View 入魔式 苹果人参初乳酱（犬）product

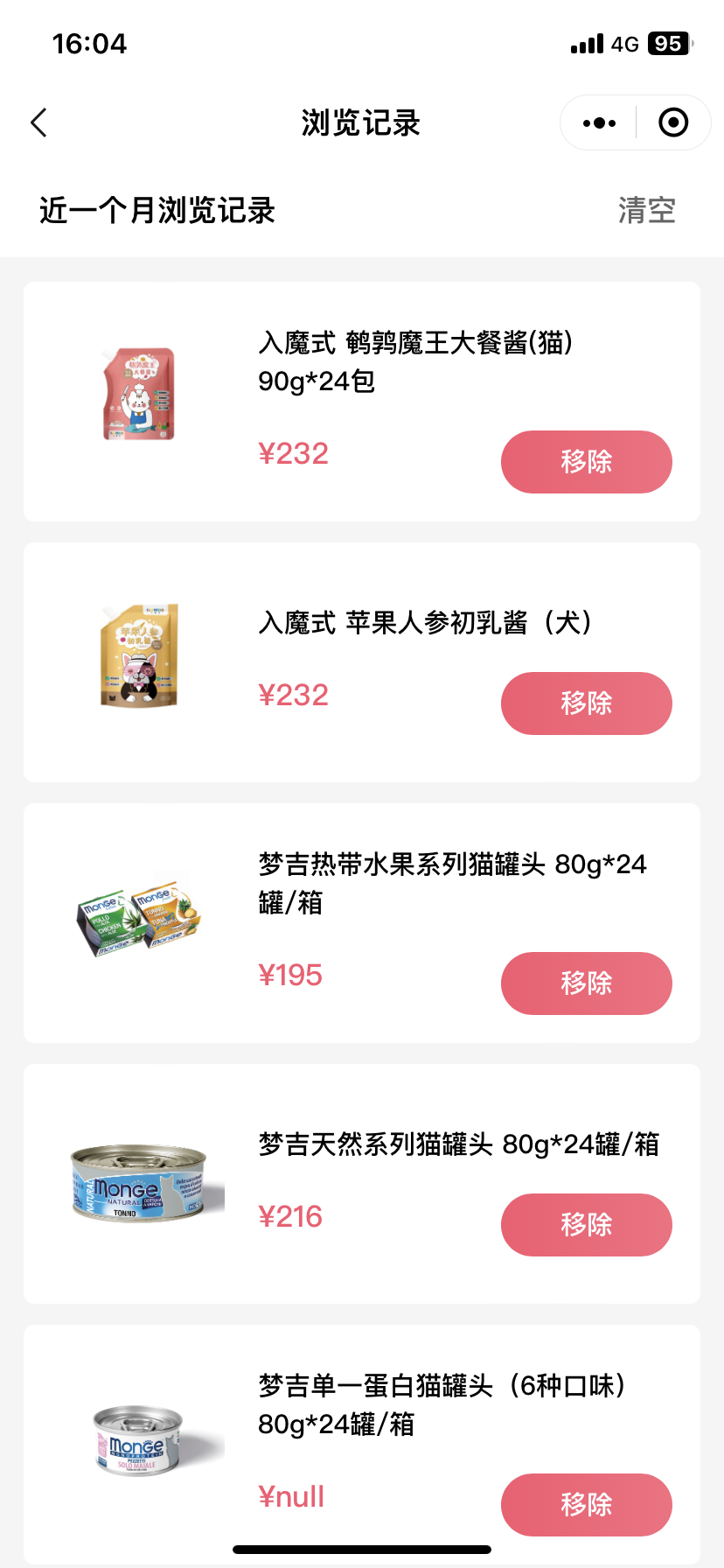point(425,623)
